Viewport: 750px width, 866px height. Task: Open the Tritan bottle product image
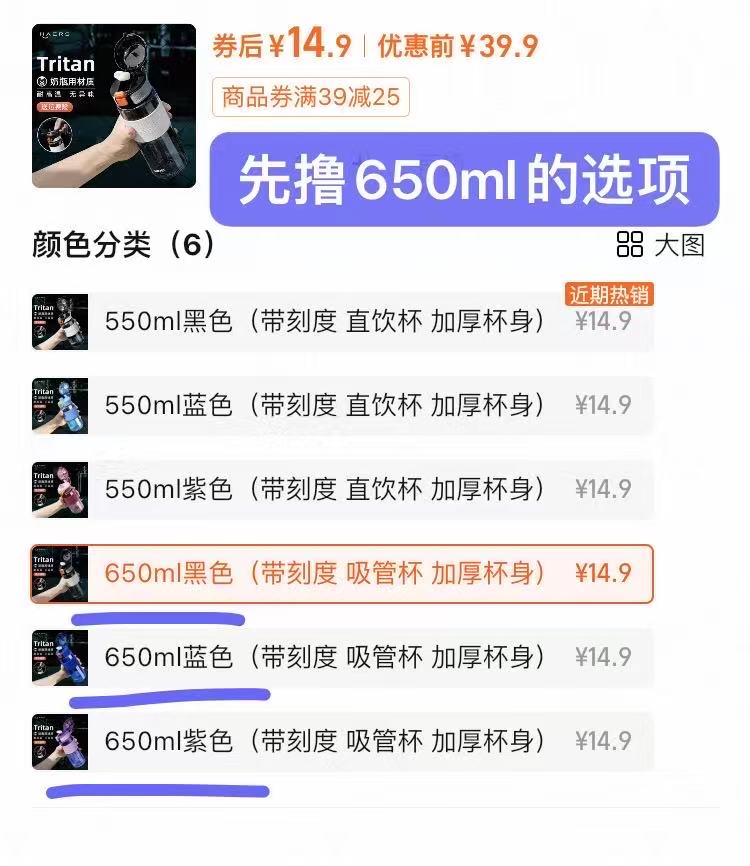point(113,106)
